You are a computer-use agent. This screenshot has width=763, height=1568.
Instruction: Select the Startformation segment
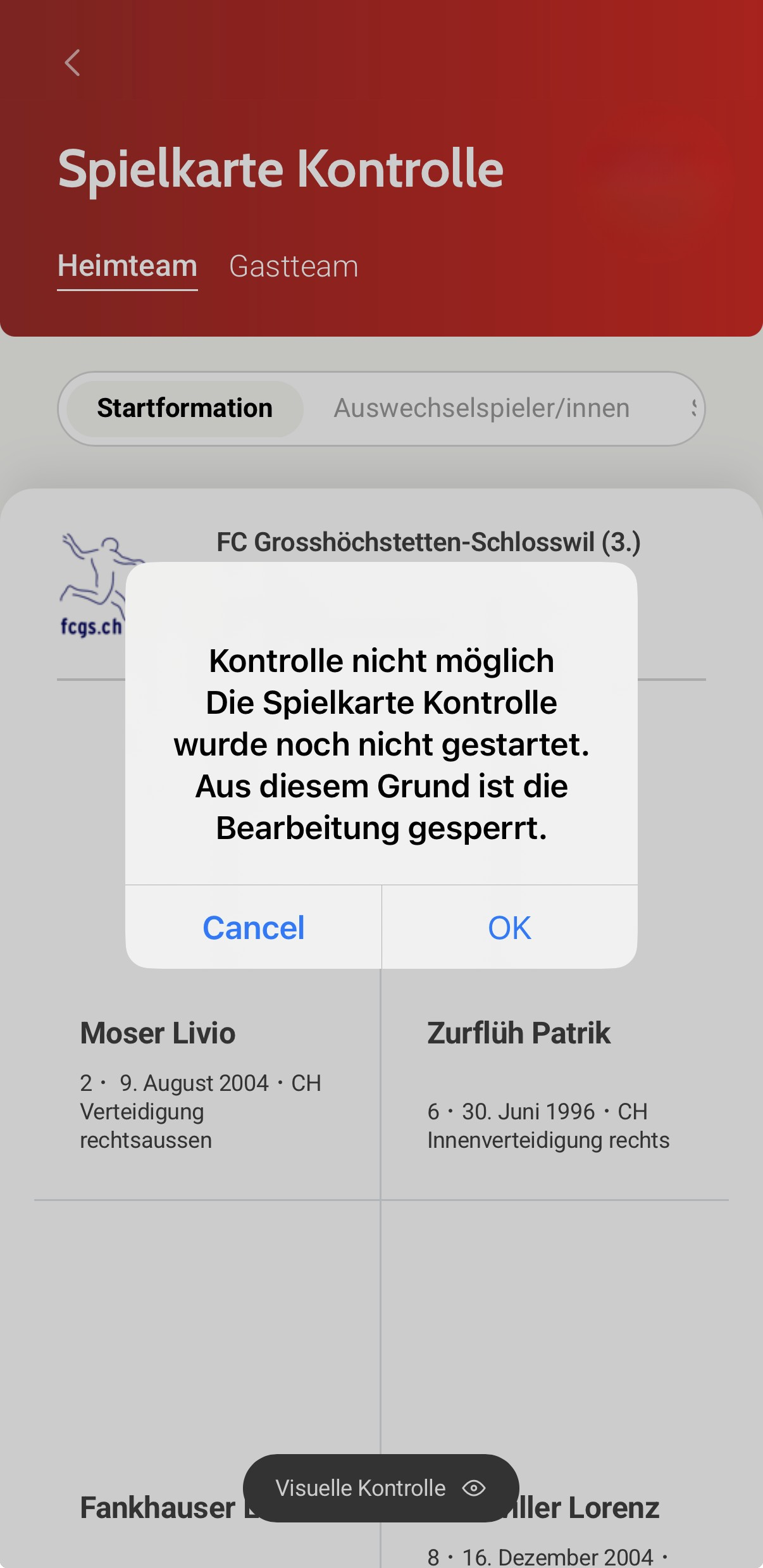coord(184,408)
